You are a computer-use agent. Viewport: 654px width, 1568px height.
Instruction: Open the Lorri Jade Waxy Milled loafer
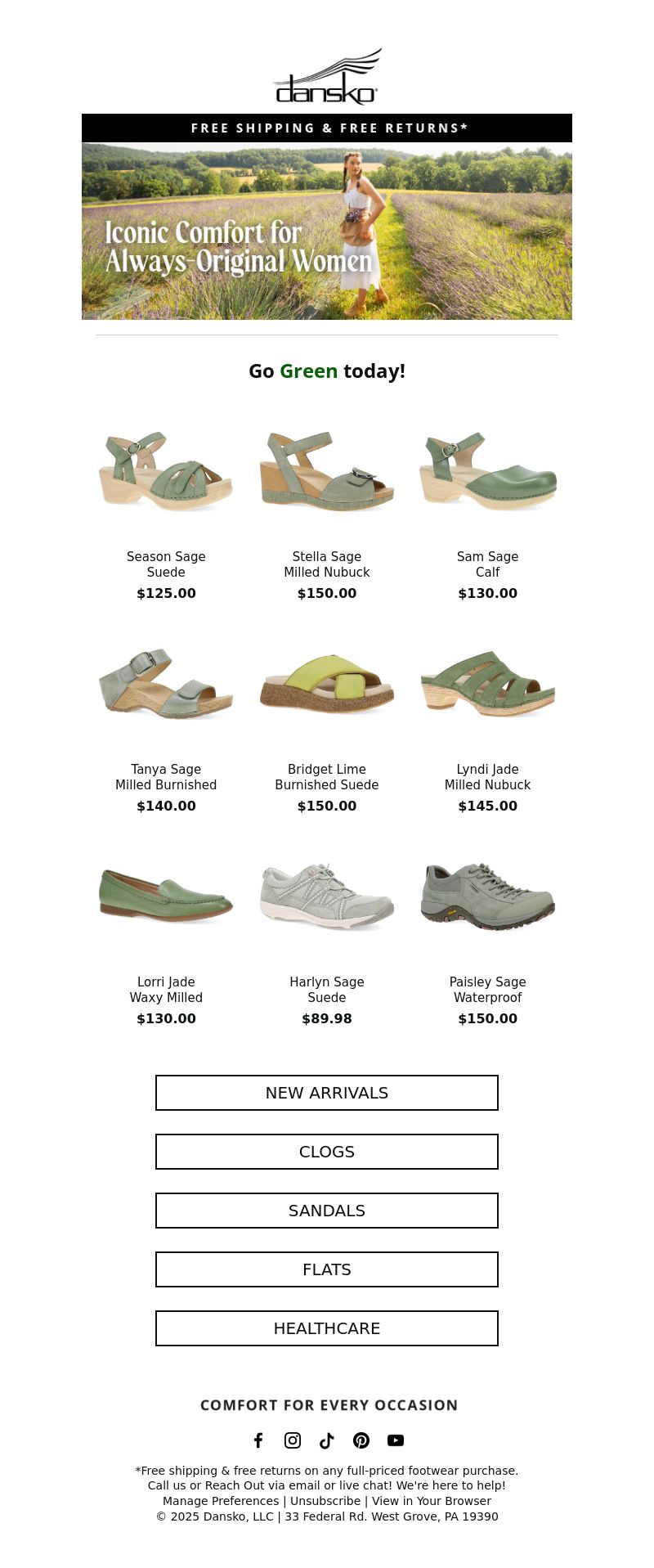[x=166, y=897]
